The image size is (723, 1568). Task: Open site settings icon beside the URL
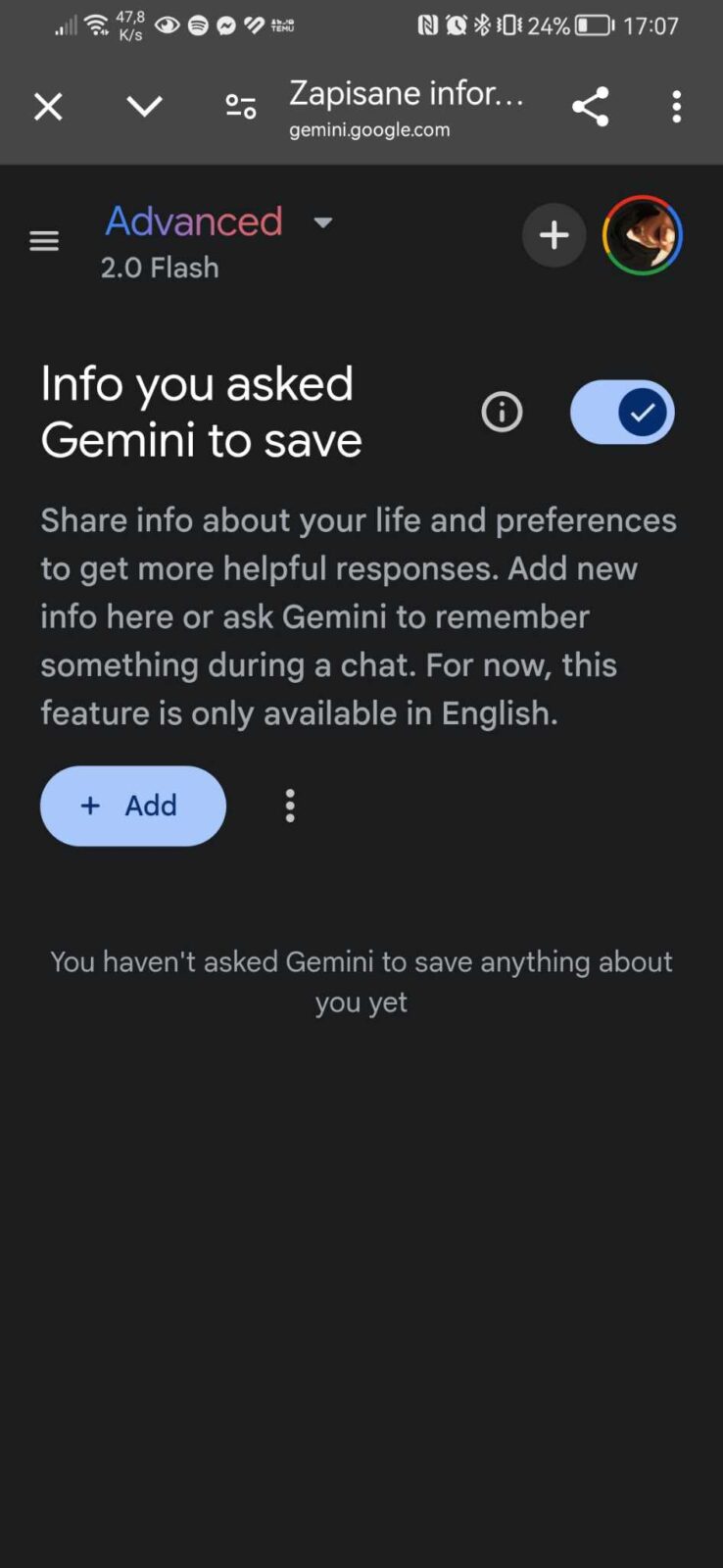click(x=240, y=106)
